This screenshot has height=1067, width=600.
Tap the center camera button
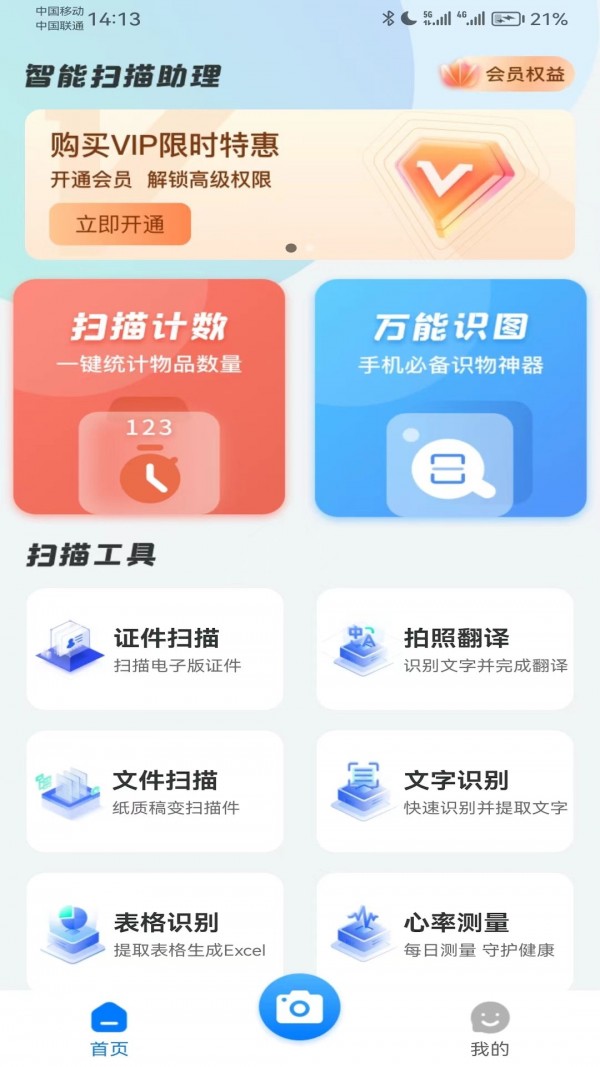click(299, 1007)
